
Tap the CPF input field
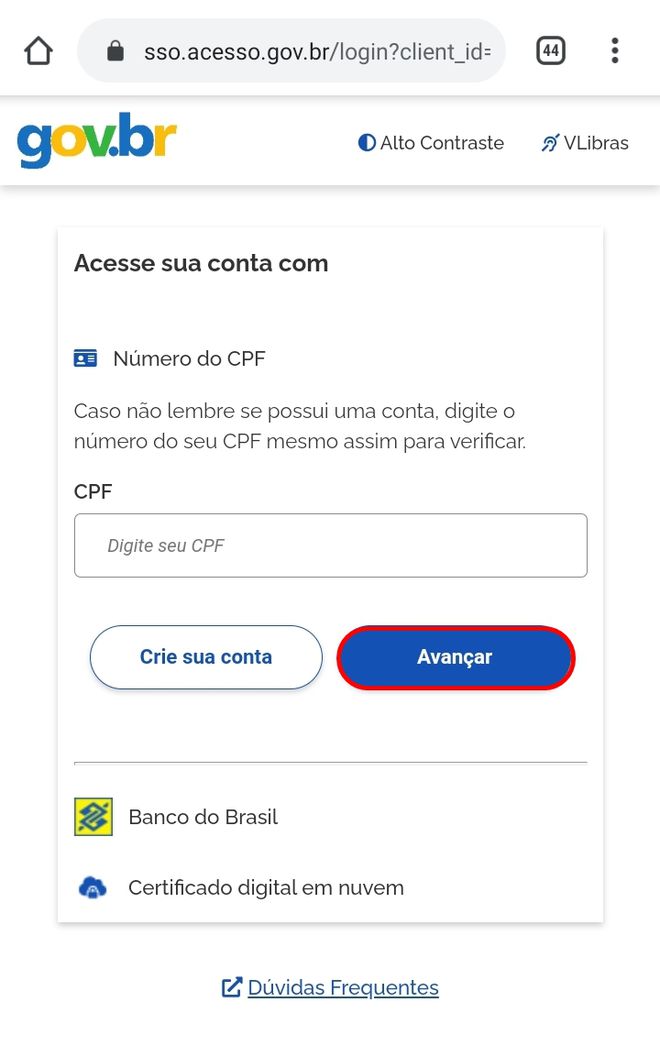[330, 545]
